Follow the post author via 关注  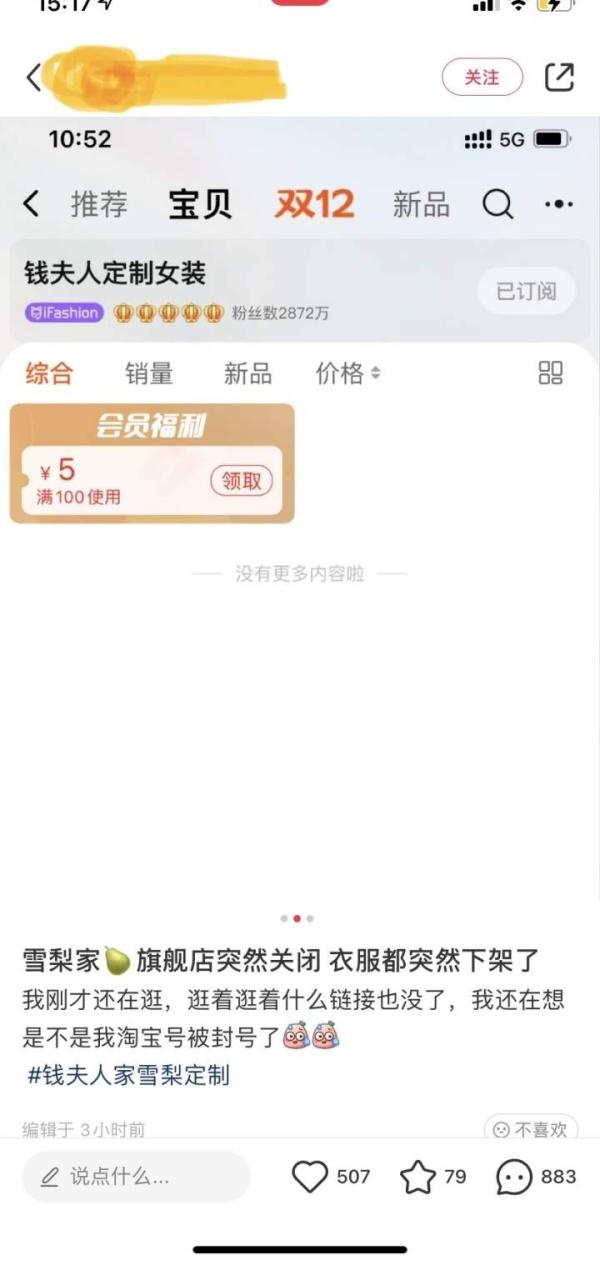coord(482,77)
